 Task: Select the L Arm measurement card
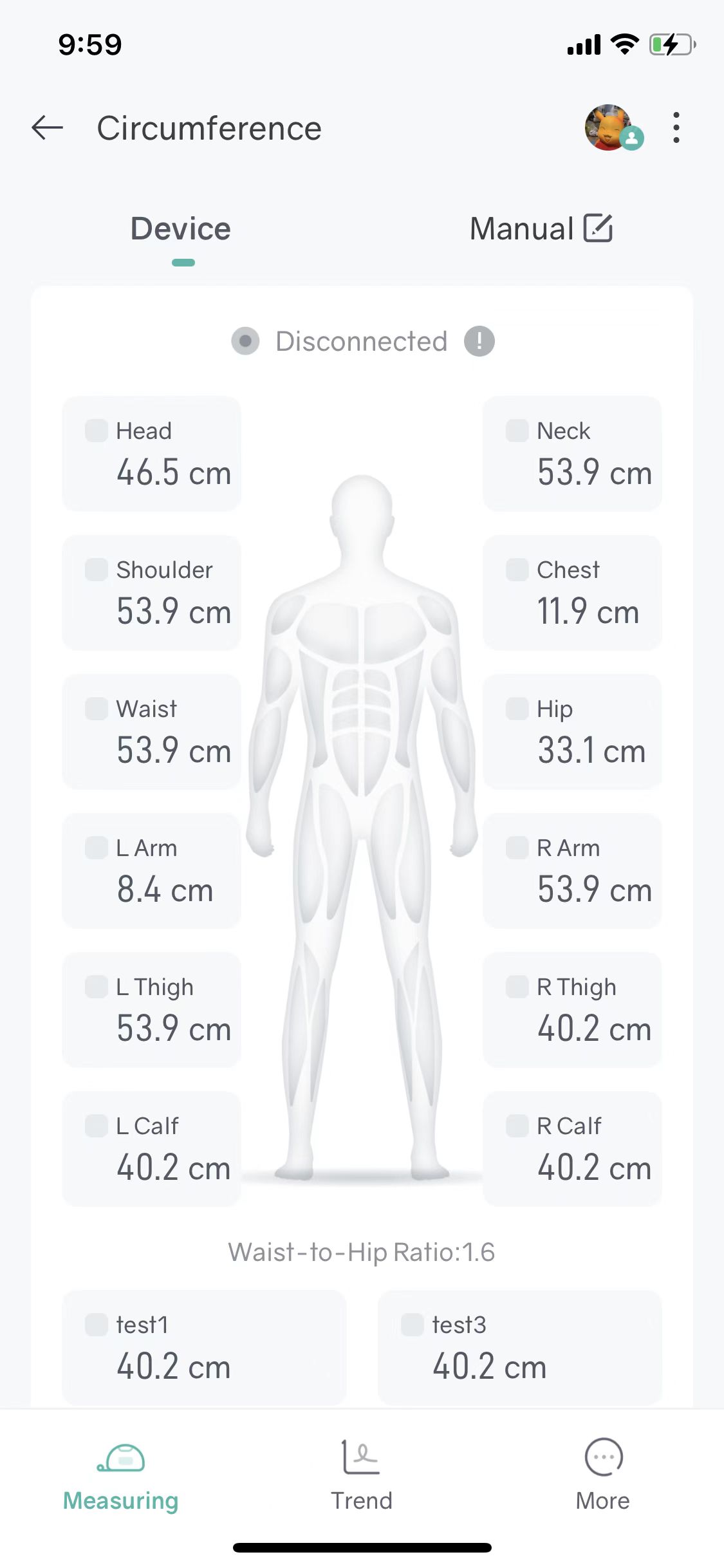[152, 871]
